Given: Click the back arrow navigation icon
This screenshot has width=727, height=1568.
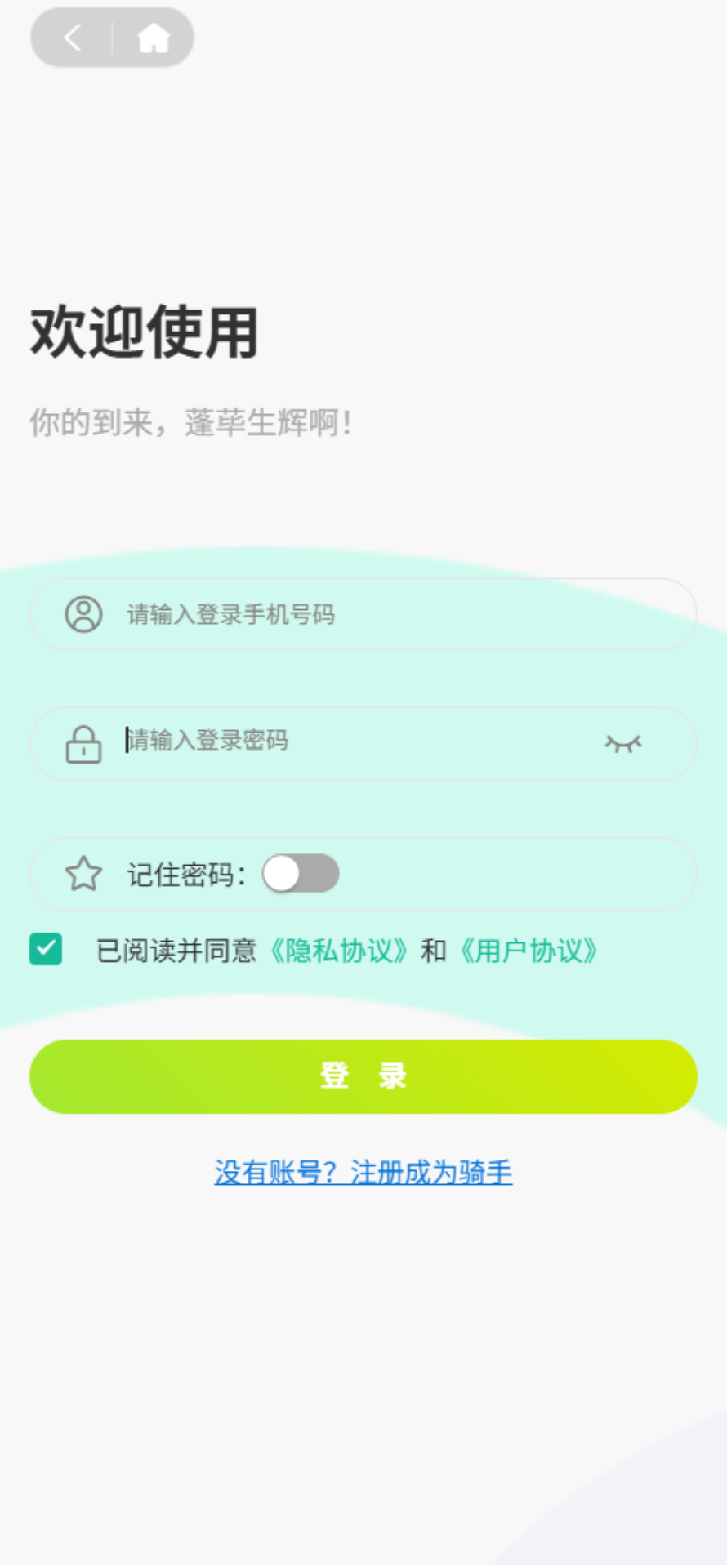Looking at the screenshot, I should pos(70,37).
